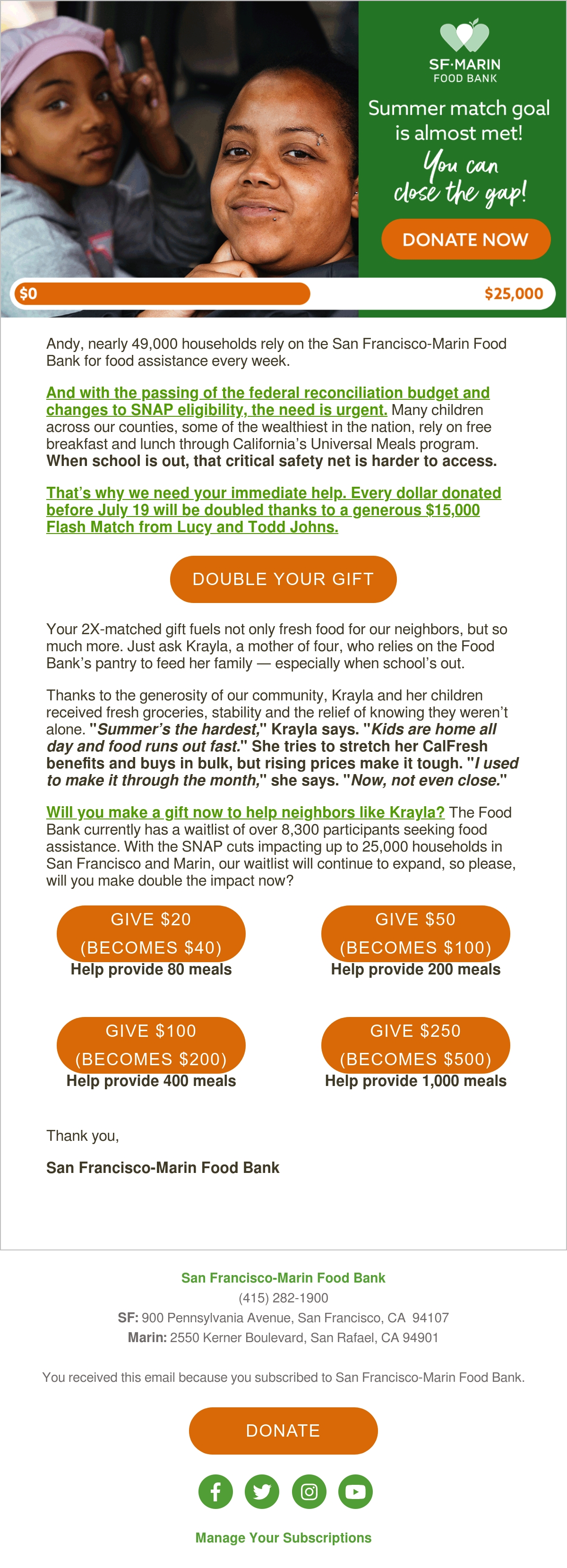Choose Give $250 (Becomes $500)
Screen dimensions: 567x1568
(415, 1044)
